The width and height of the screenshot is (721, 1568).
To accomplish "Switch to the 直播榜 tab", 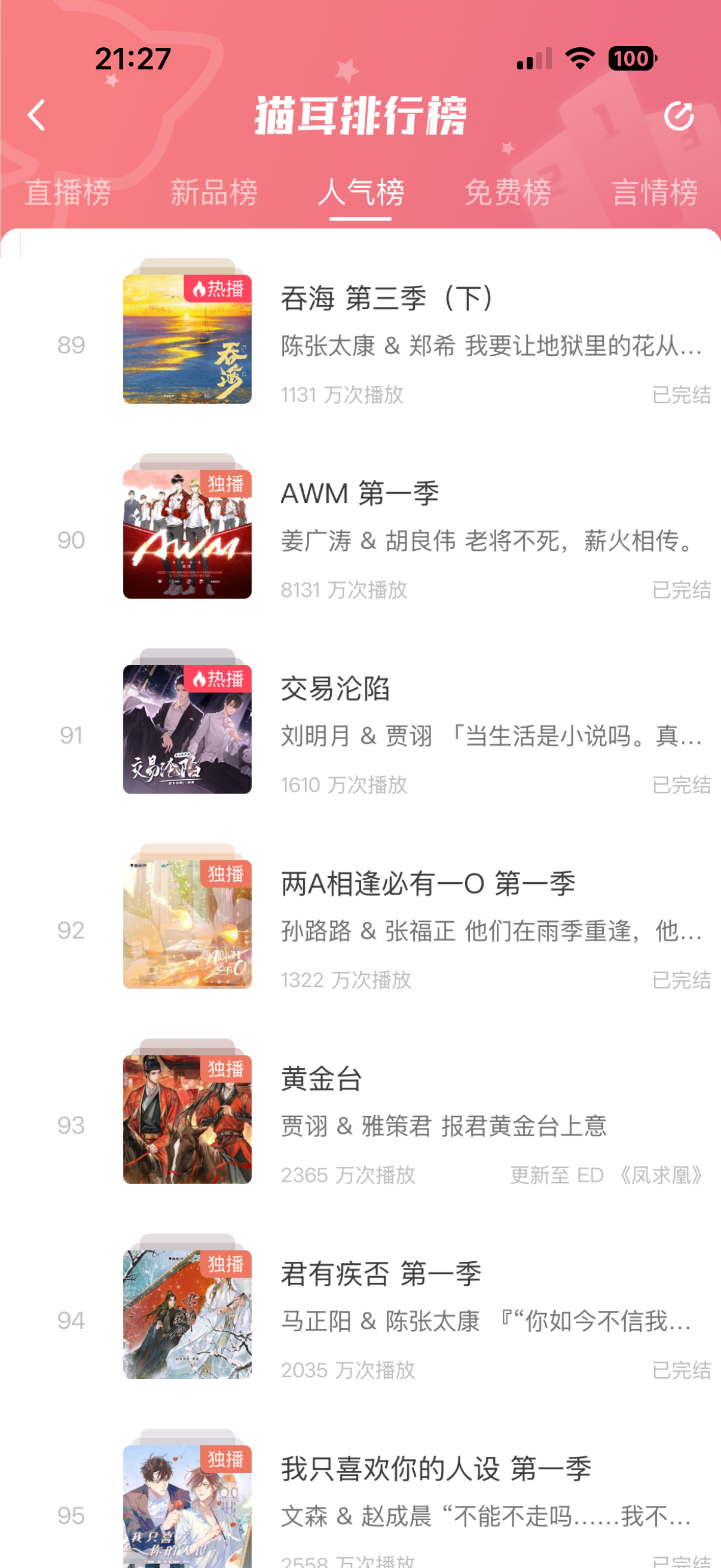I will [x=68, y=193].
